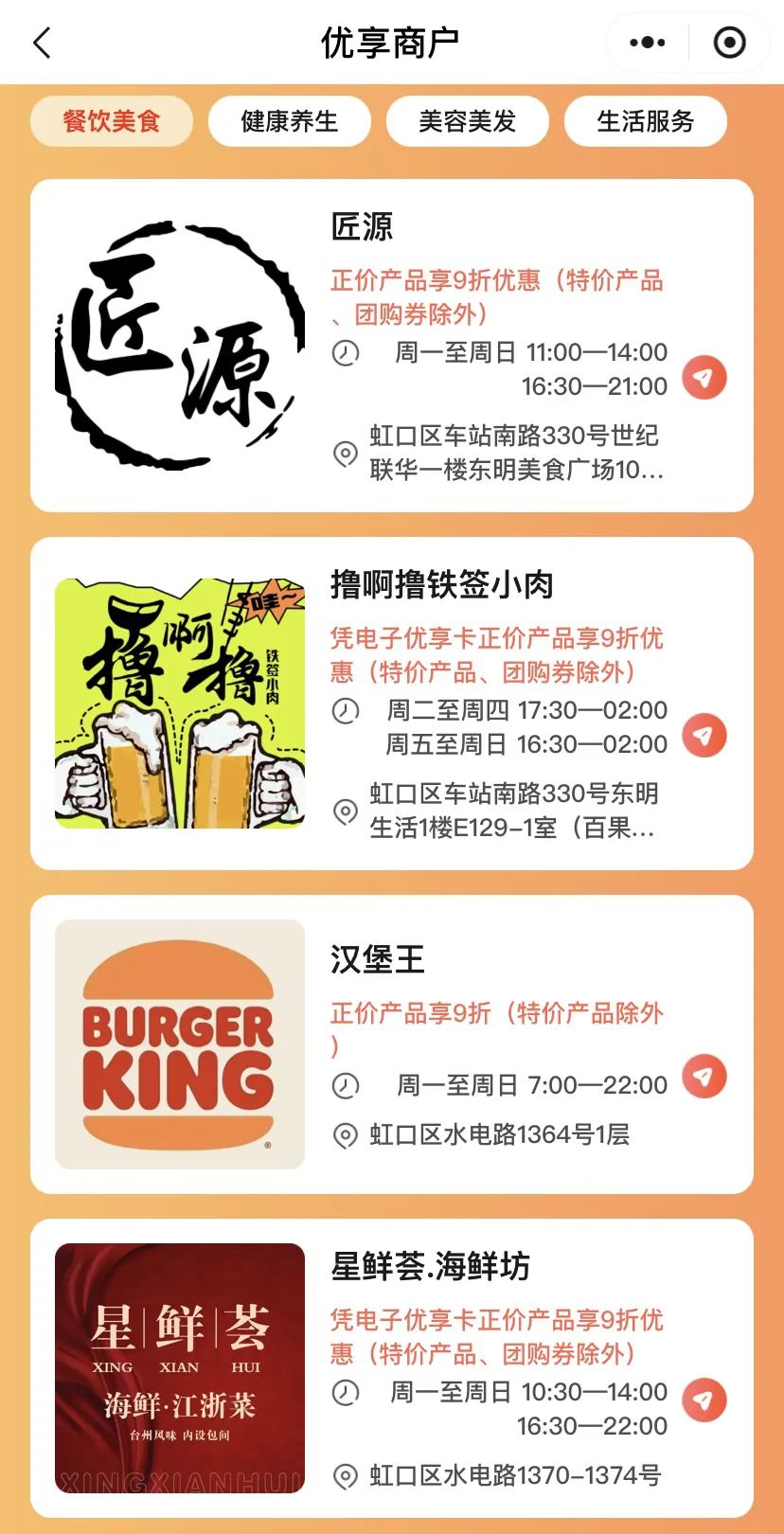This screenshot has height=1534, width=784.
Task: Open the 汉堡王 merchant card
Action: [x=392, y=1044]
